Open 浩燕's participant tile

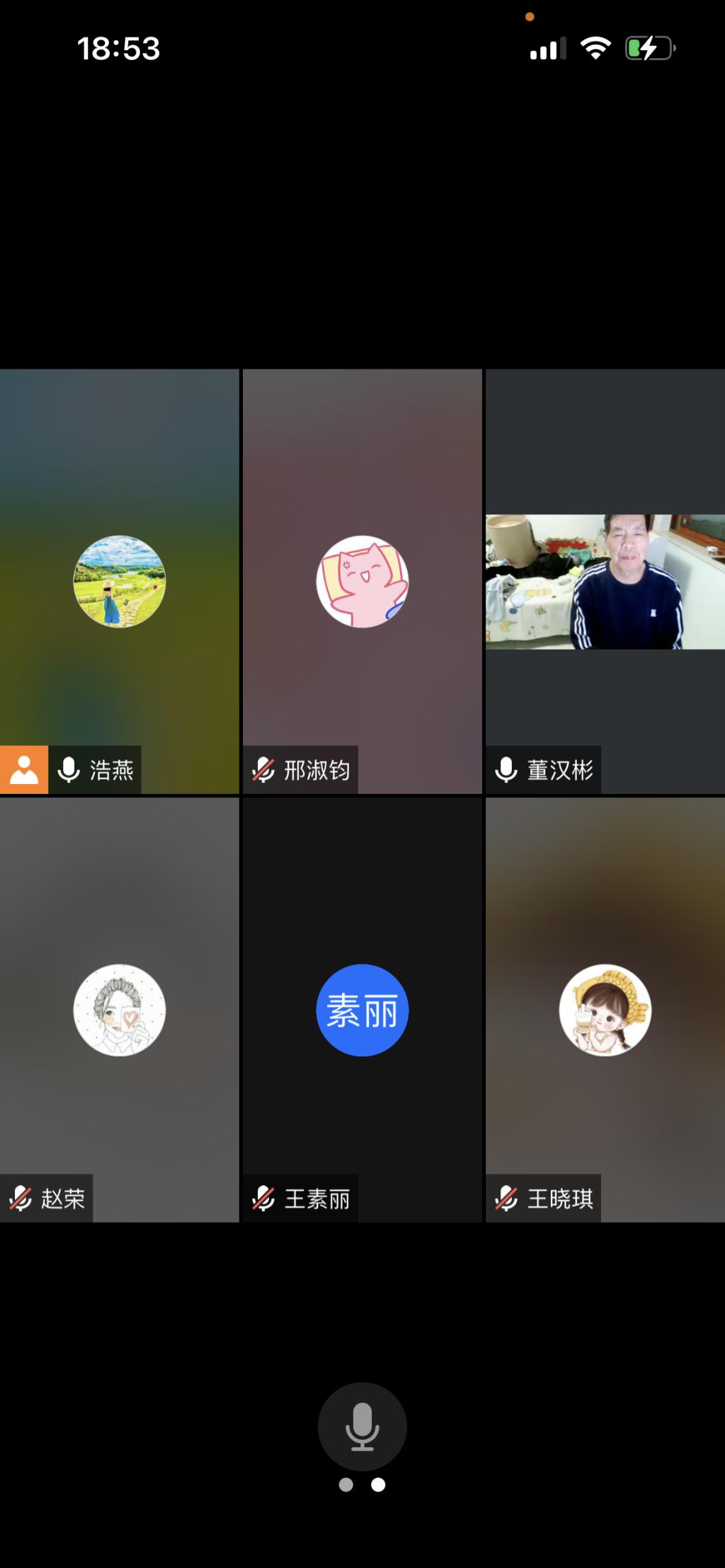click(119, 581)
